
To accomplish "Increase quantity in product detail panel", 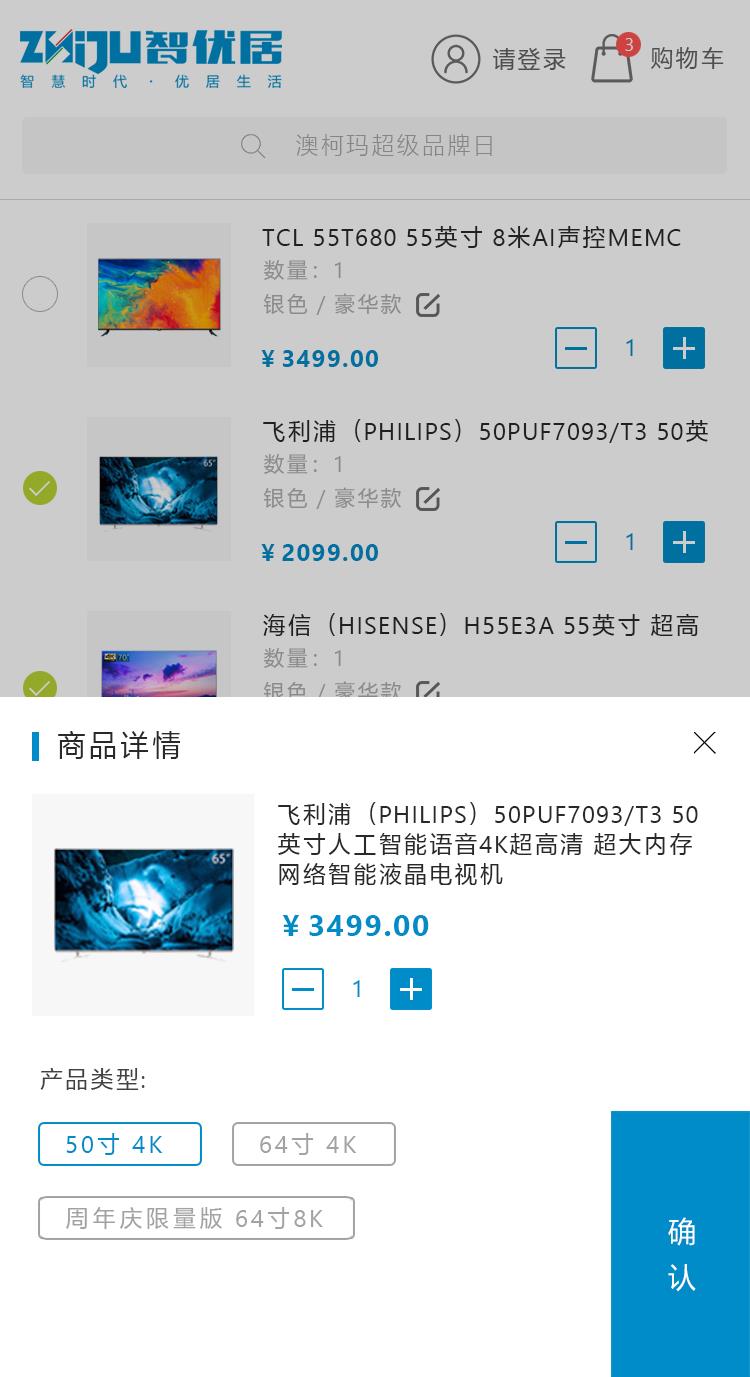I will (x=410, y=989).
